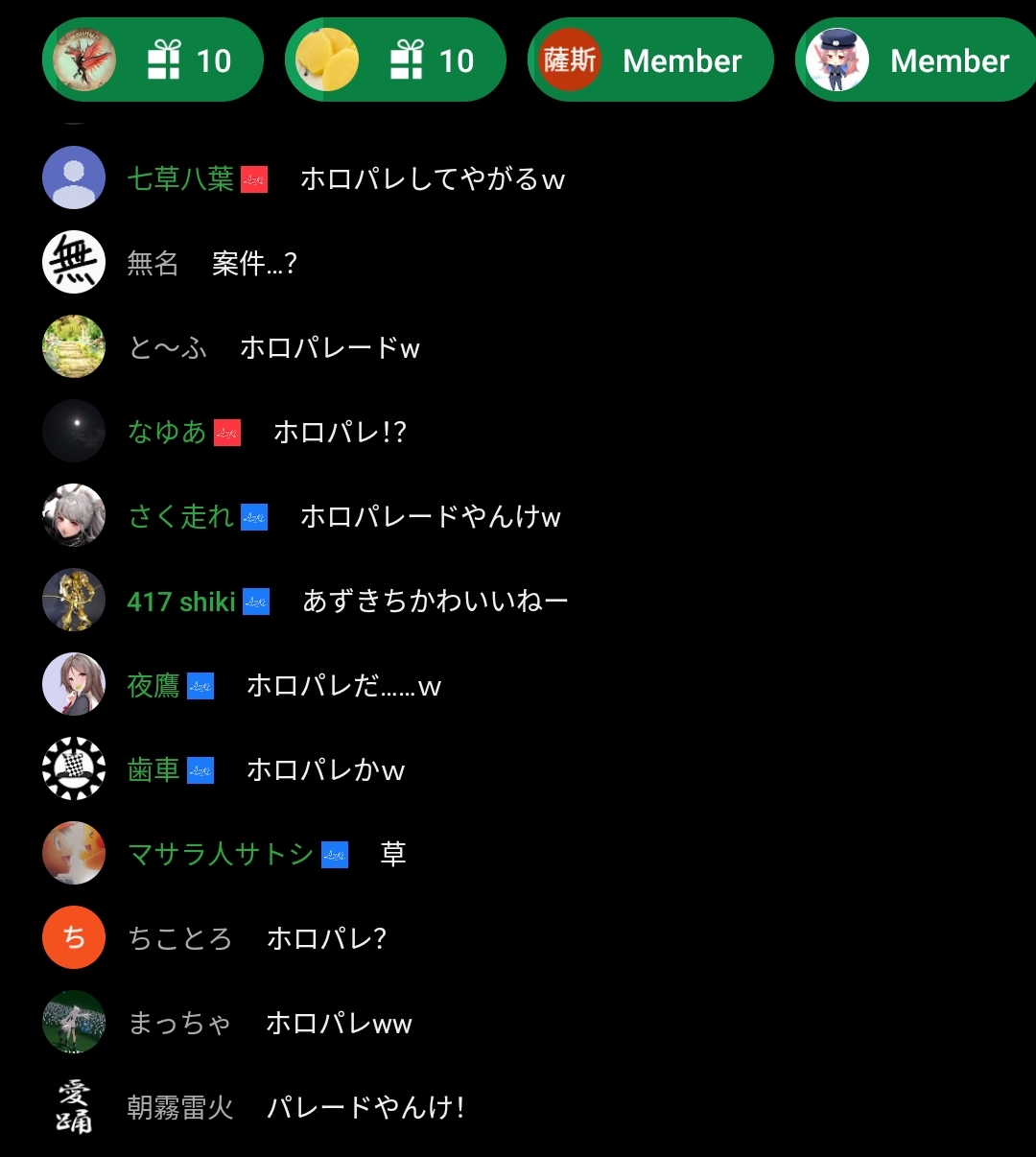Open the comment by なゆあ
The width and height of the screenshot is (1036, 1157).
click(340, 433)
